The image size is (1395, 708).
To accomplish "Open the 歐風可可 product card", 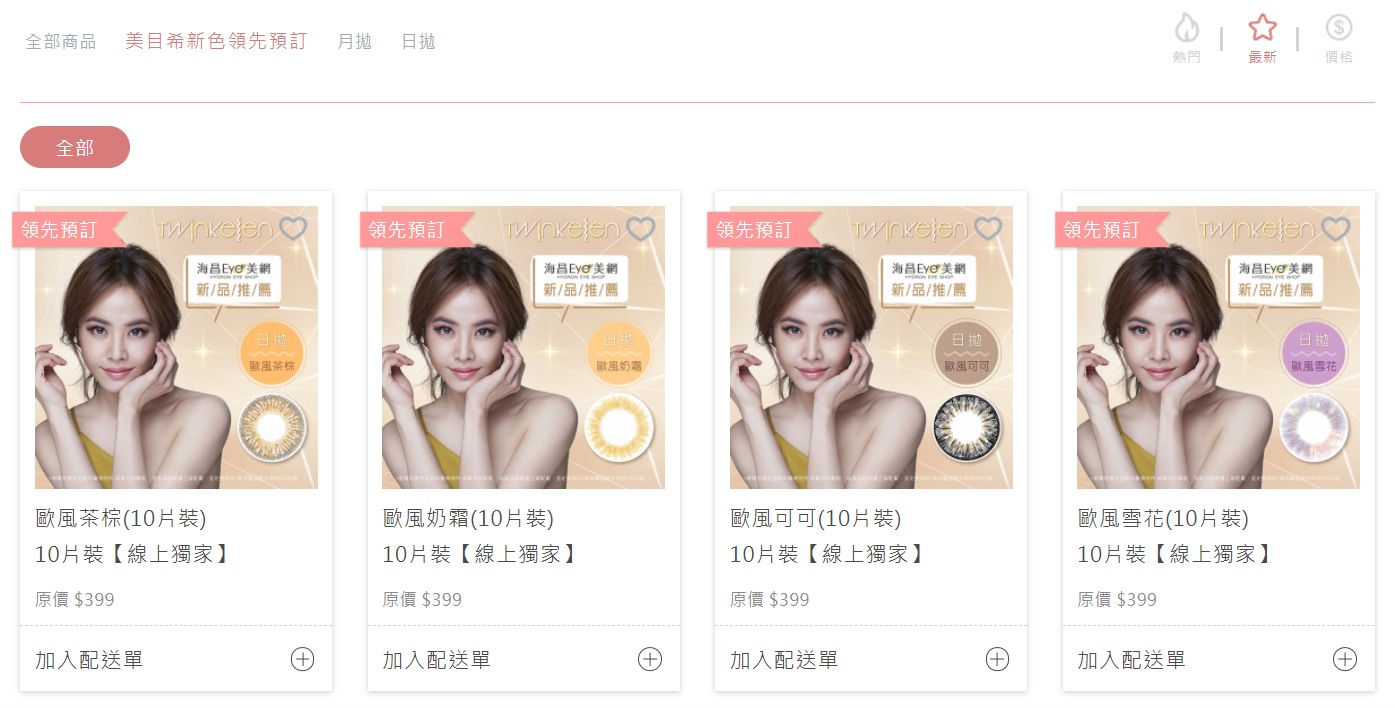I will tap(871, 348).
